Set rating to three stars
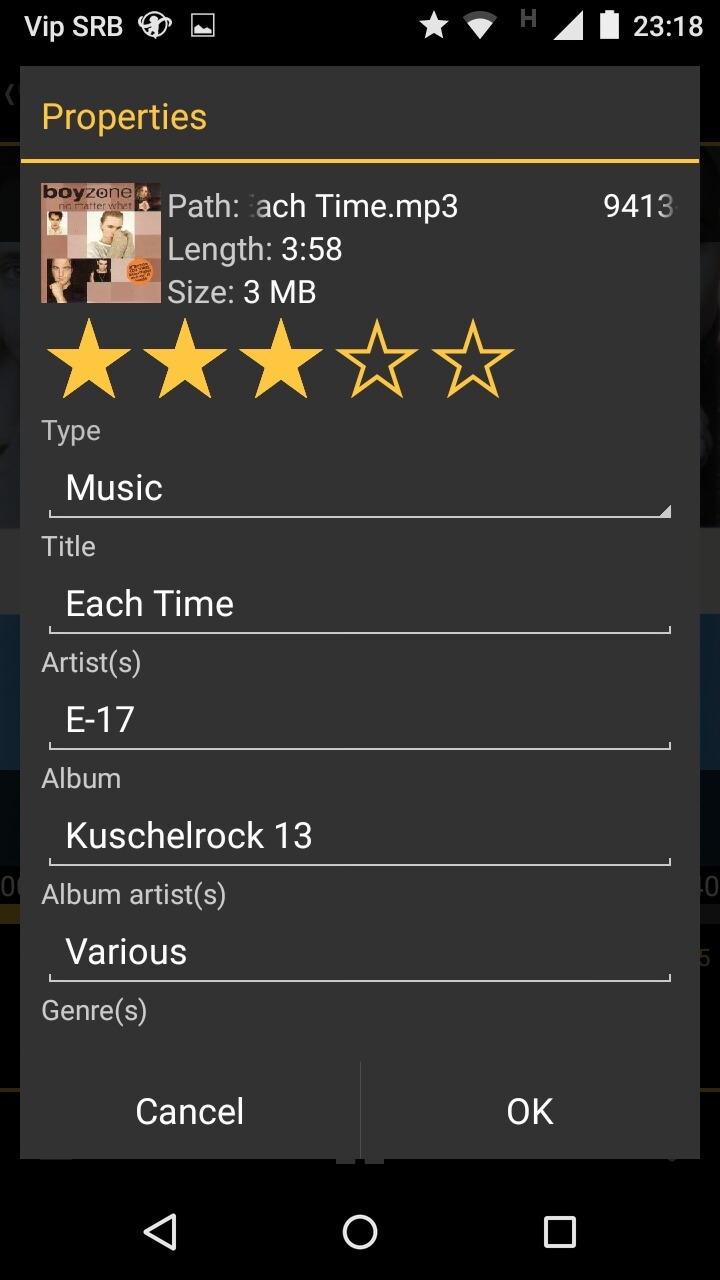This screenshot has height=1280, width=720. pos(281,360)
